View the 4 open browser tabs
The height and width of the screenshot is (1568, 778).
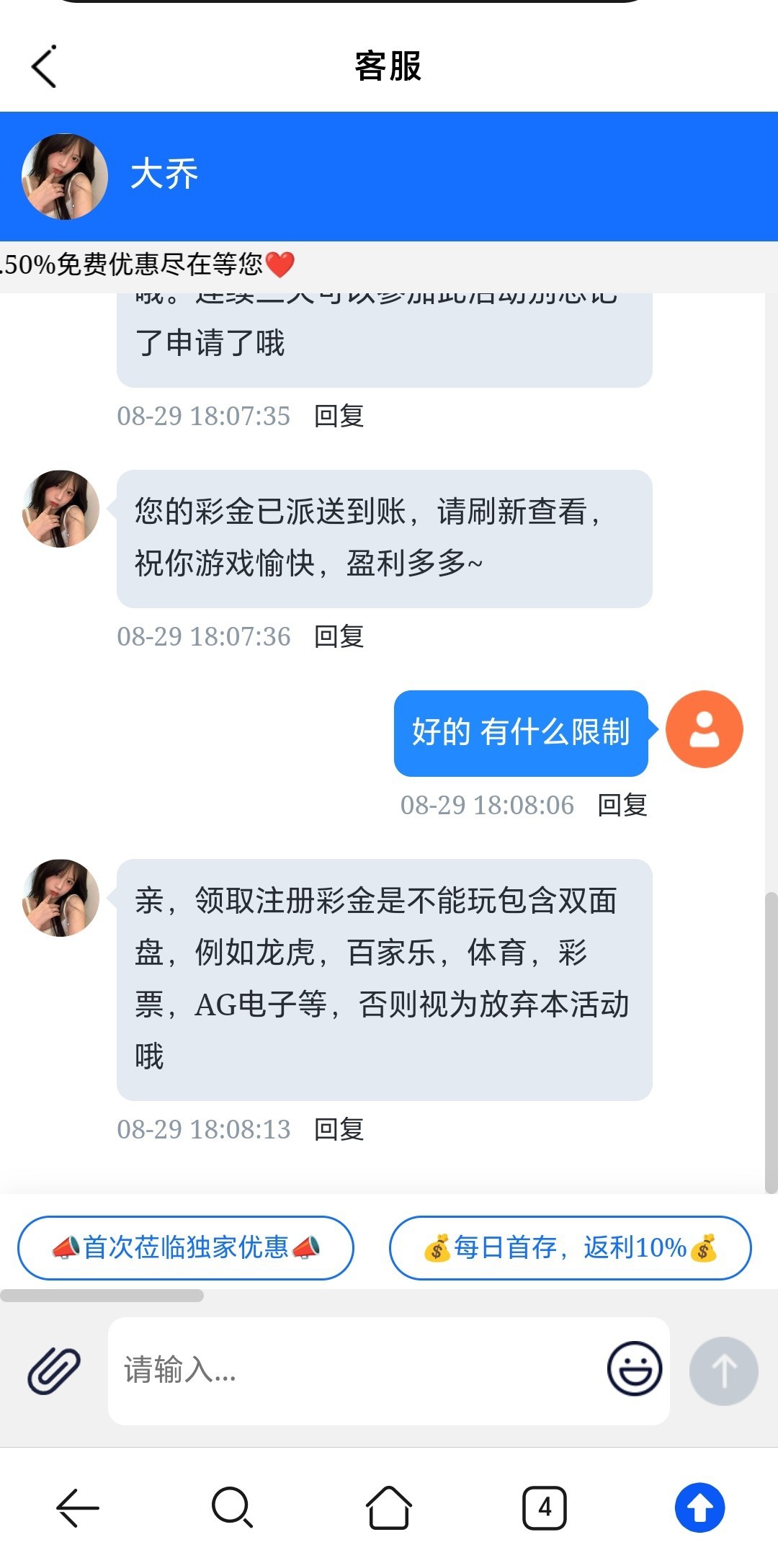point(545,1507)
